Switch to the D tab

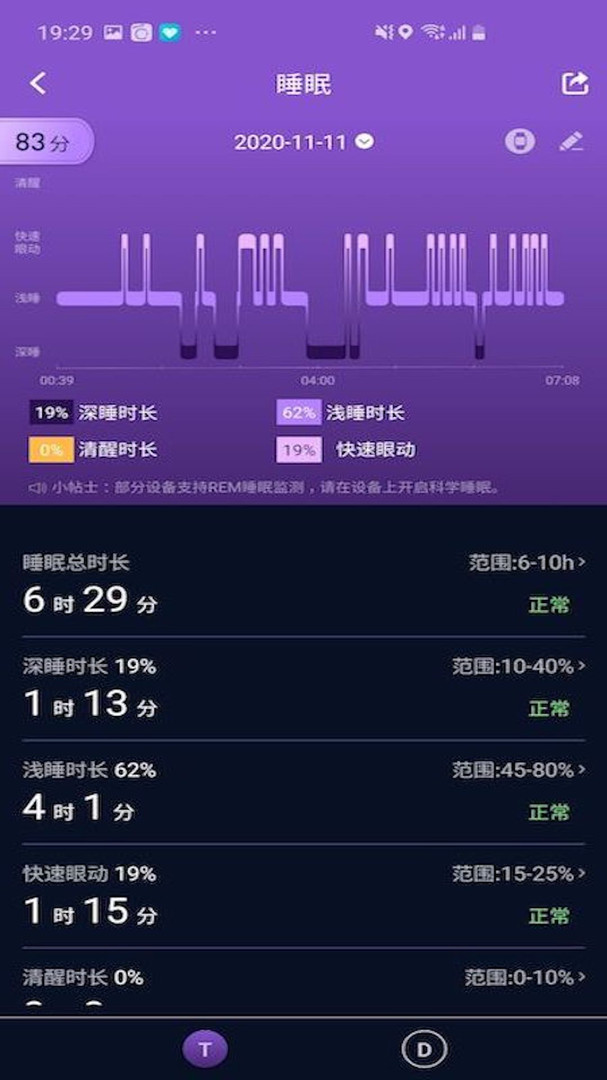coord(424,1049)
